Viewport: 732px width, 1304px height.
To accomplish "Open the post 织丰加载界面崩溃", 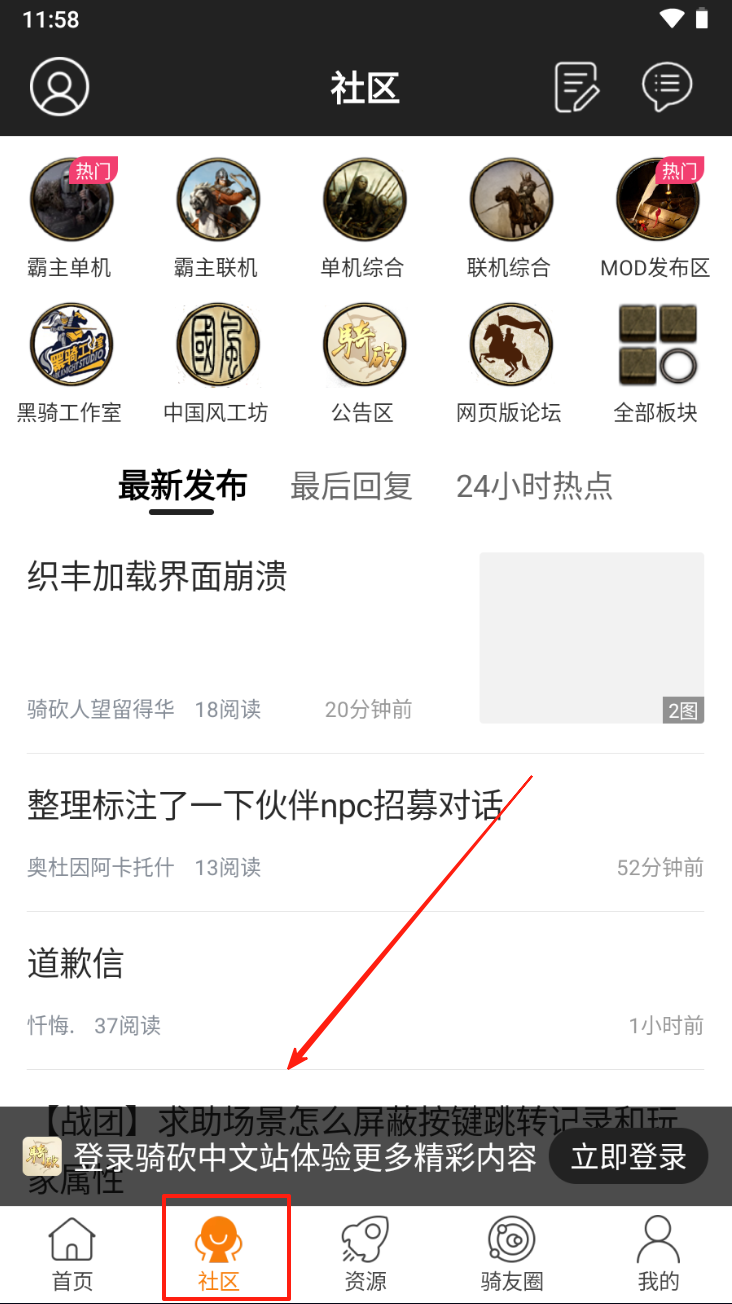I will [x=157, y=577].
